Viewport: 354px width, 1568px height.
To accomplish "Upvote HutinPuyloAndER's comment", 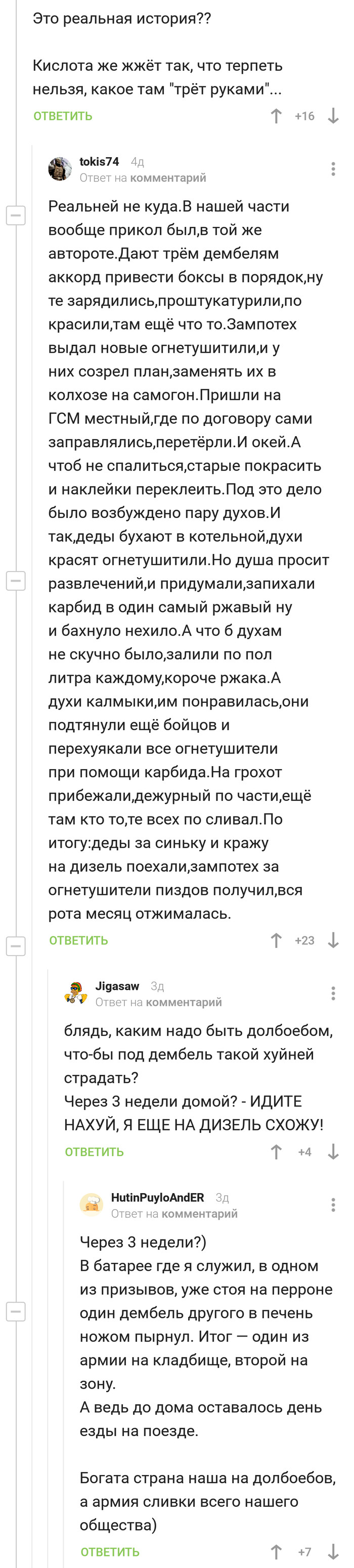I will click(x=276, y=1551).
